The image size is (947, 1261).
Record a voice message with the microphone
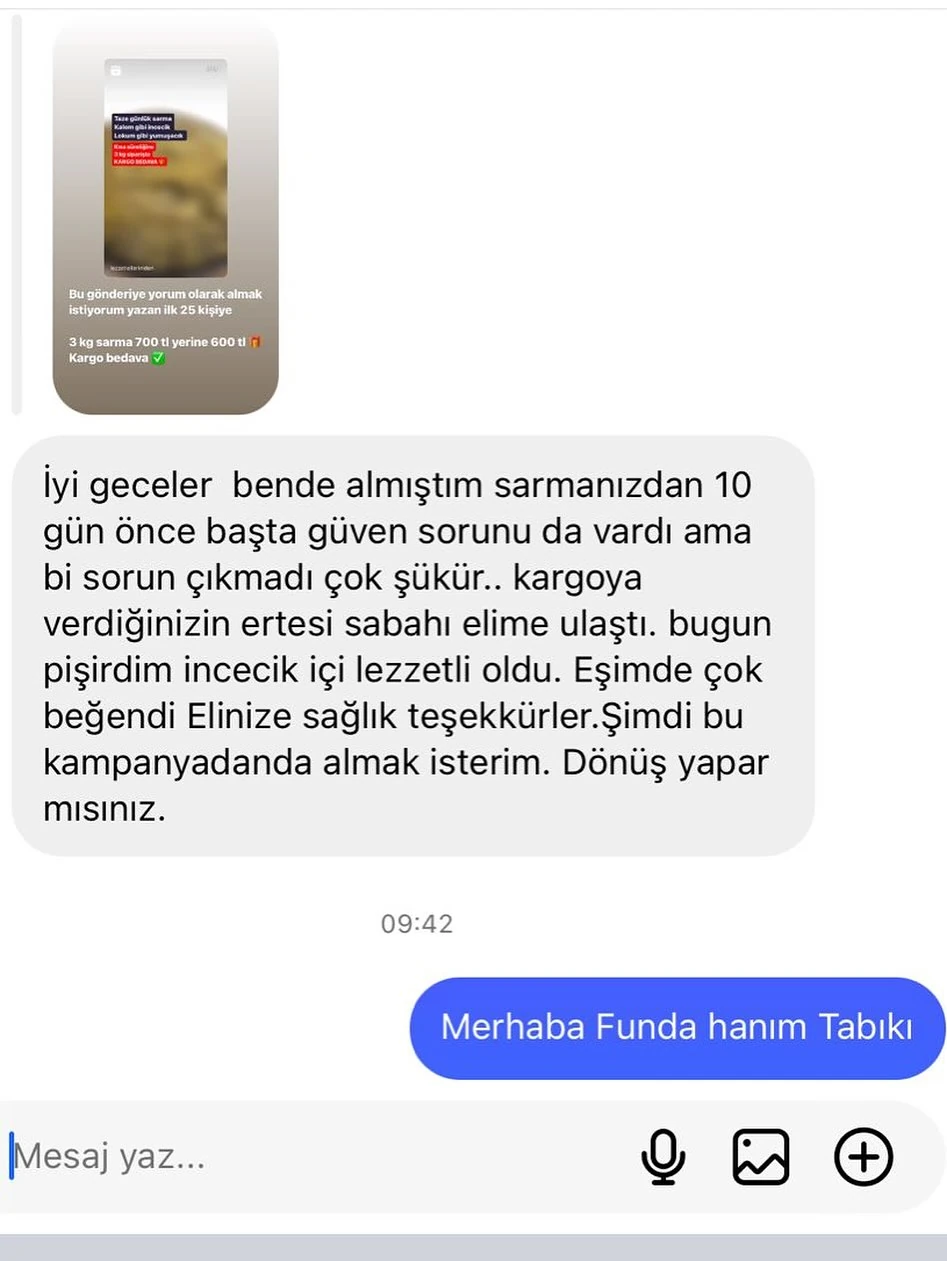[x=662, y=1158]
